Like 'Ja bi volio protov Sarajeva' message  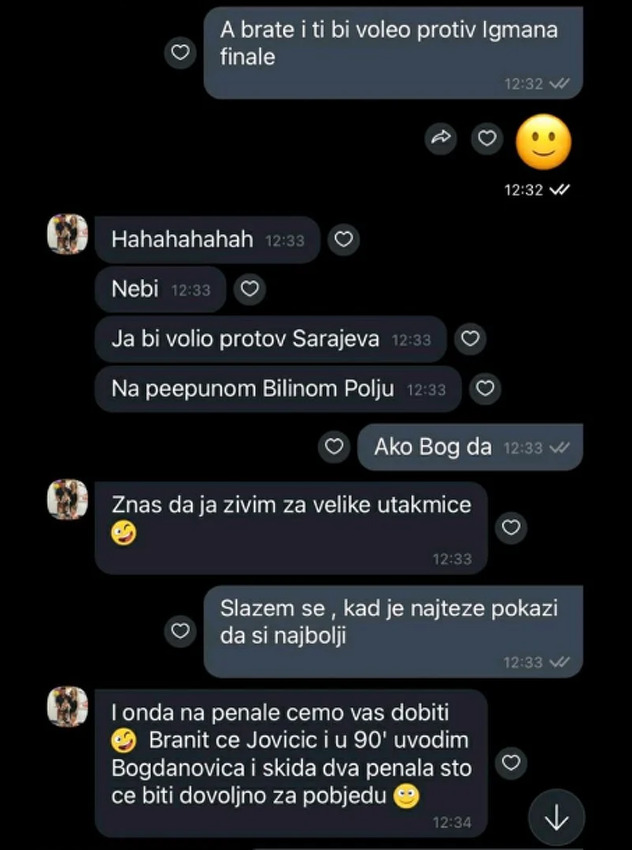point(469,339)
